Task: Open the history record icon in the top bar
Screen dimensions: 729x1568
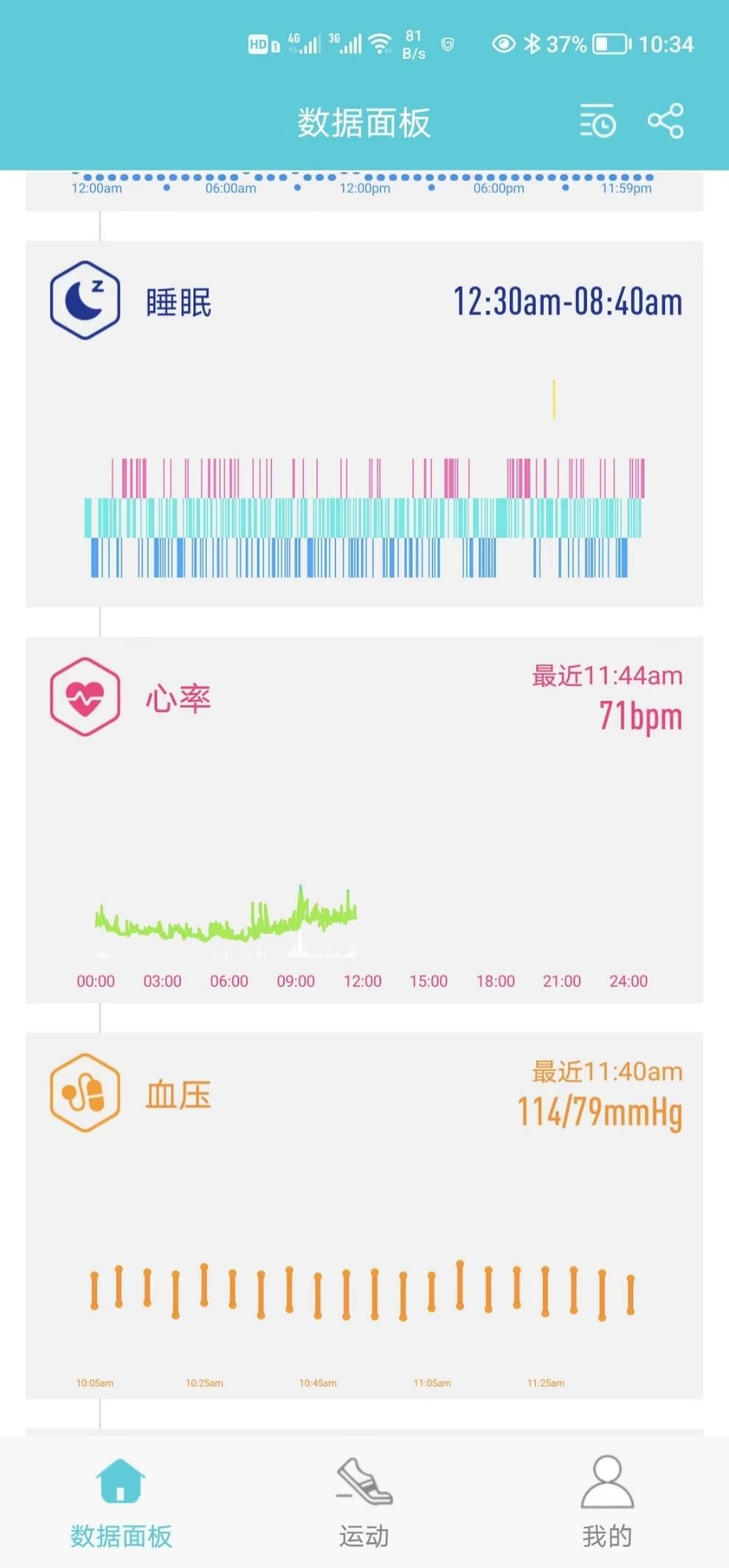Action: coord(598,122)
